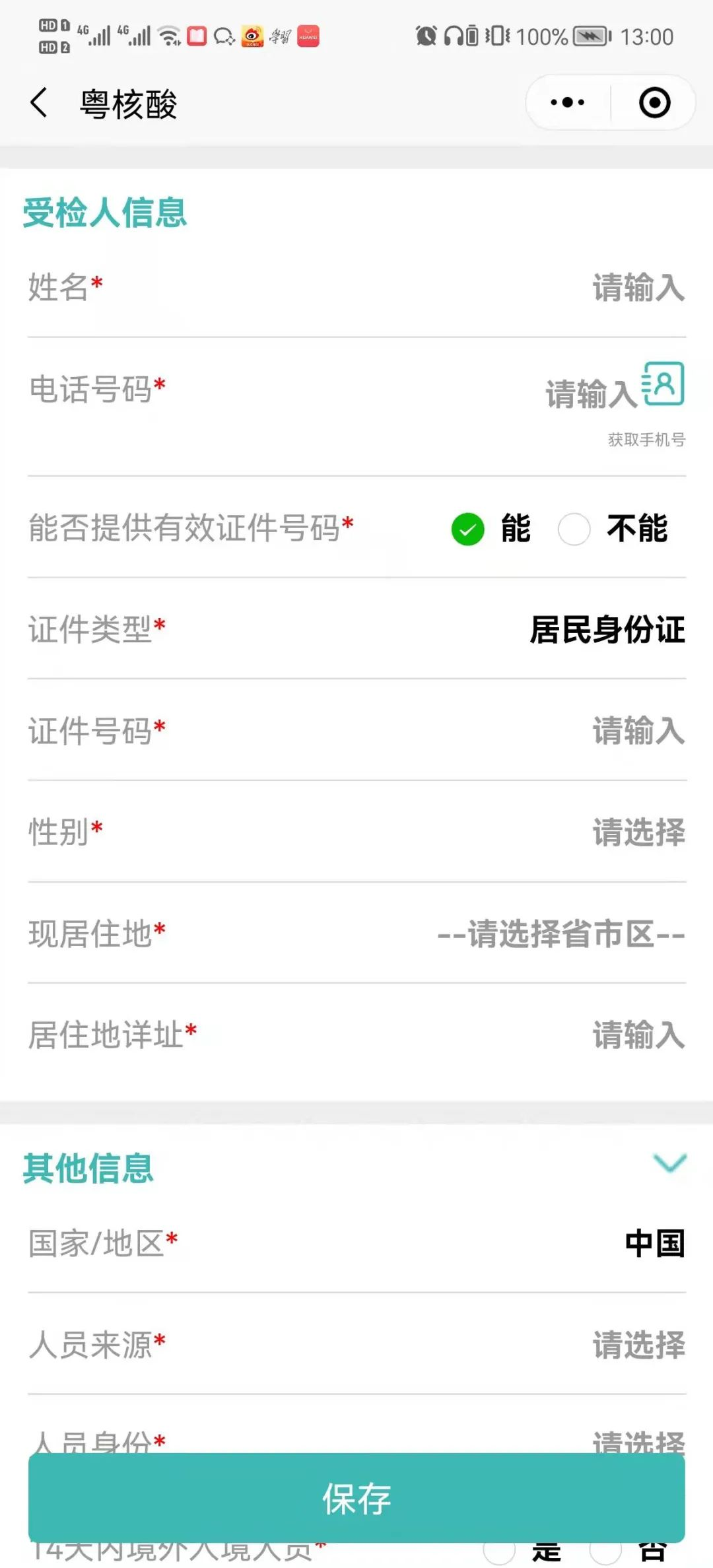Screen dimensions: 713x1568
Task: Select an option for 人员来源
Action: point(638,1345)
